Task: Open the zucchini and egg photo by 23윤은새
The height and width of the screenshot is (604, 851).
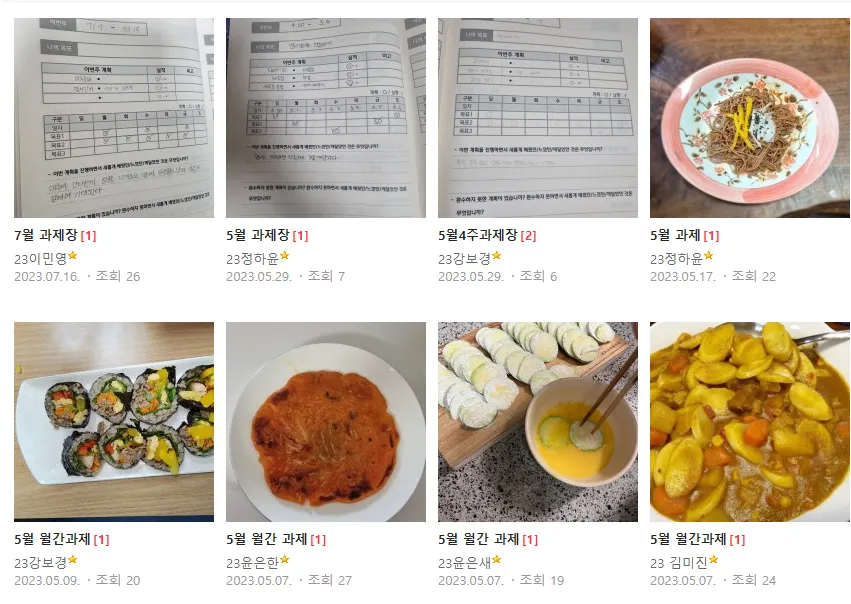Action: (538, 422)
